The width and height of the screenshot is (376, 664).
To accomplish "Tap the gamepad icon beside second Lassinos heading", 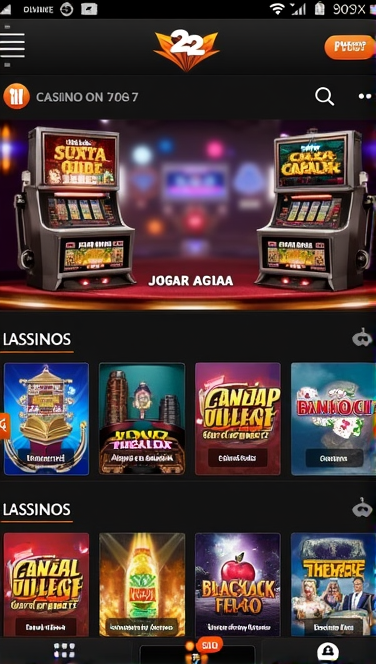I will pyautogui.click(x=362, y=508).
